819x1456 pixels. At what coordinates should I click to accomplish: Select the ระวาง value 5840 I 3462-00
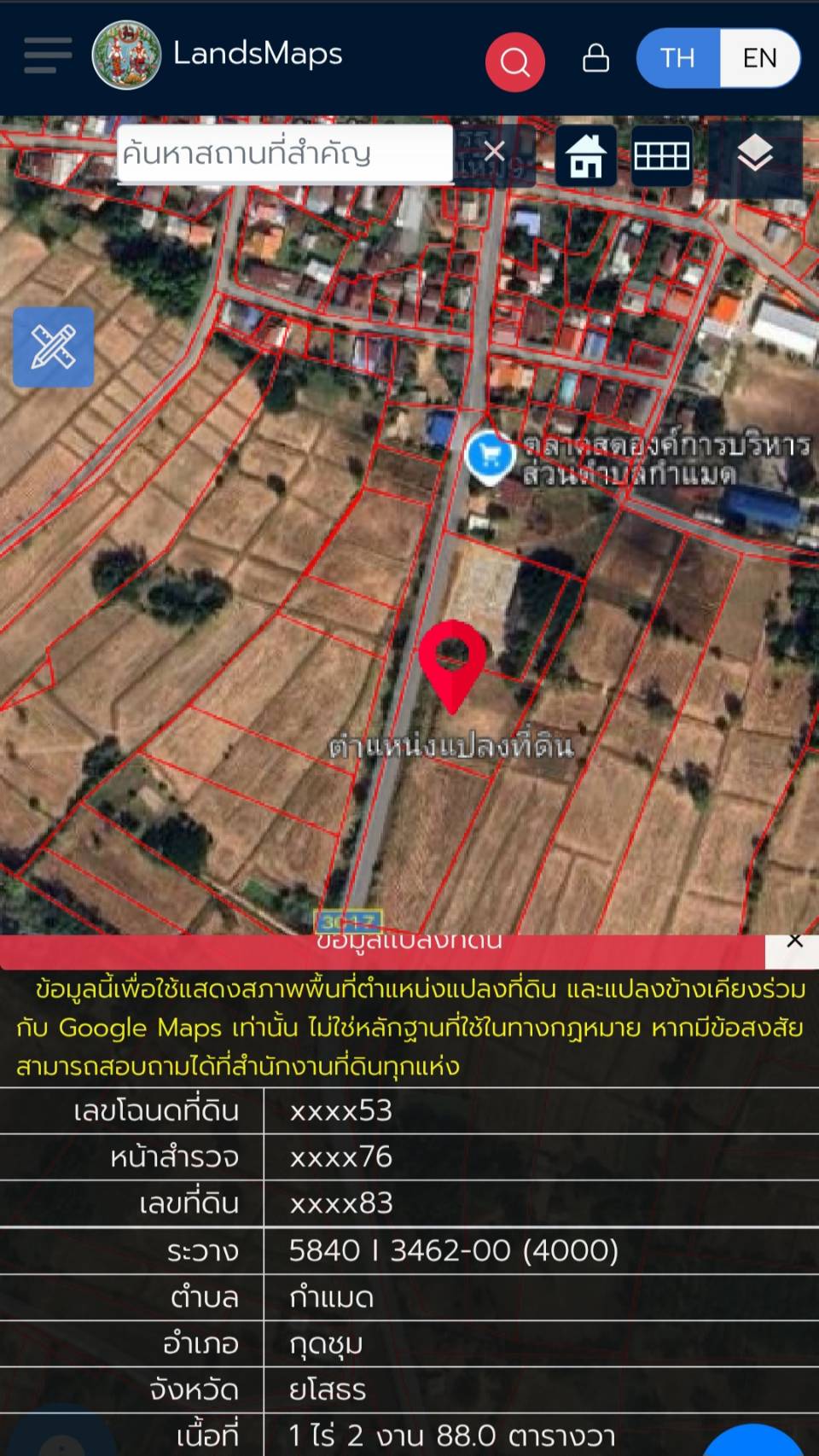[452, 1249]
